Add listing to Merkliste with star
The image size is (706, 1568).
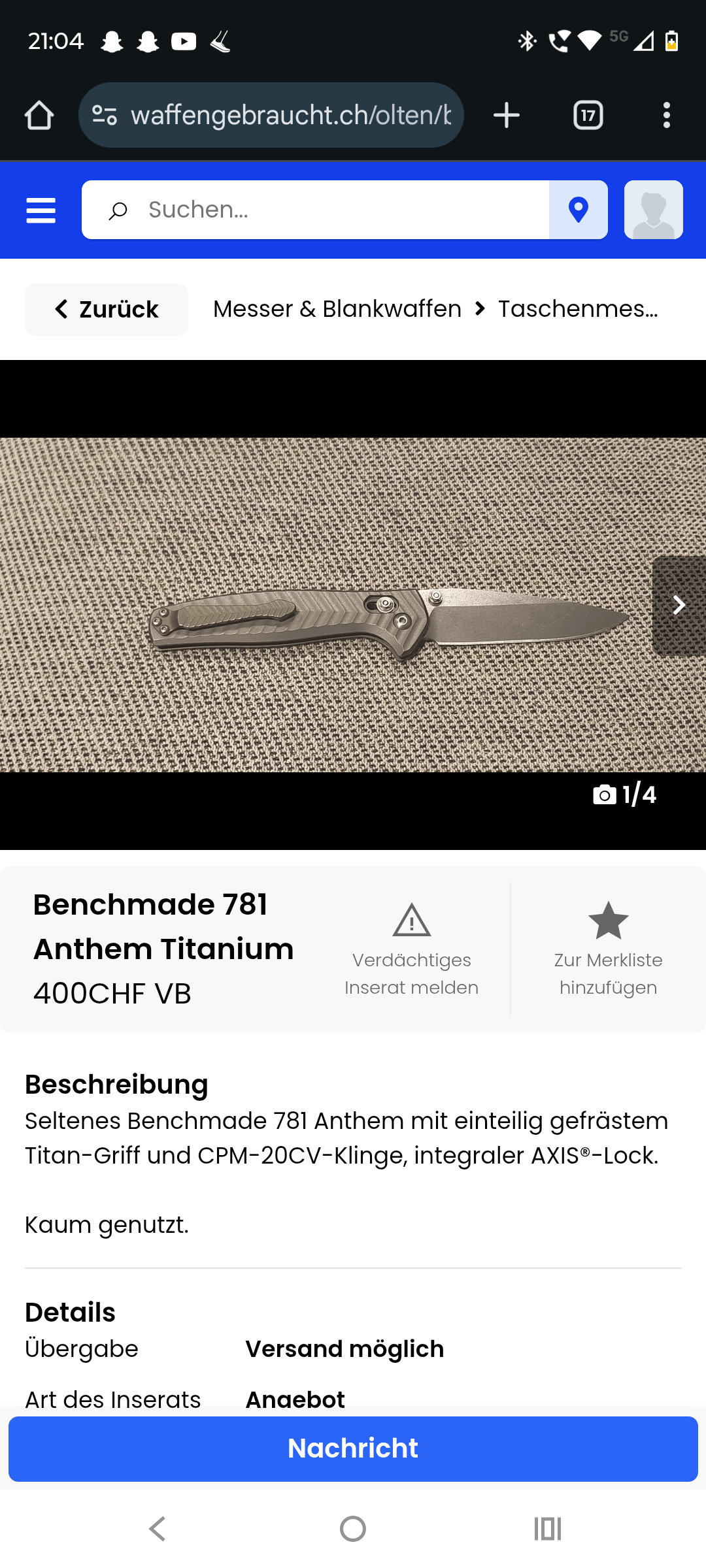click(608, 949)
